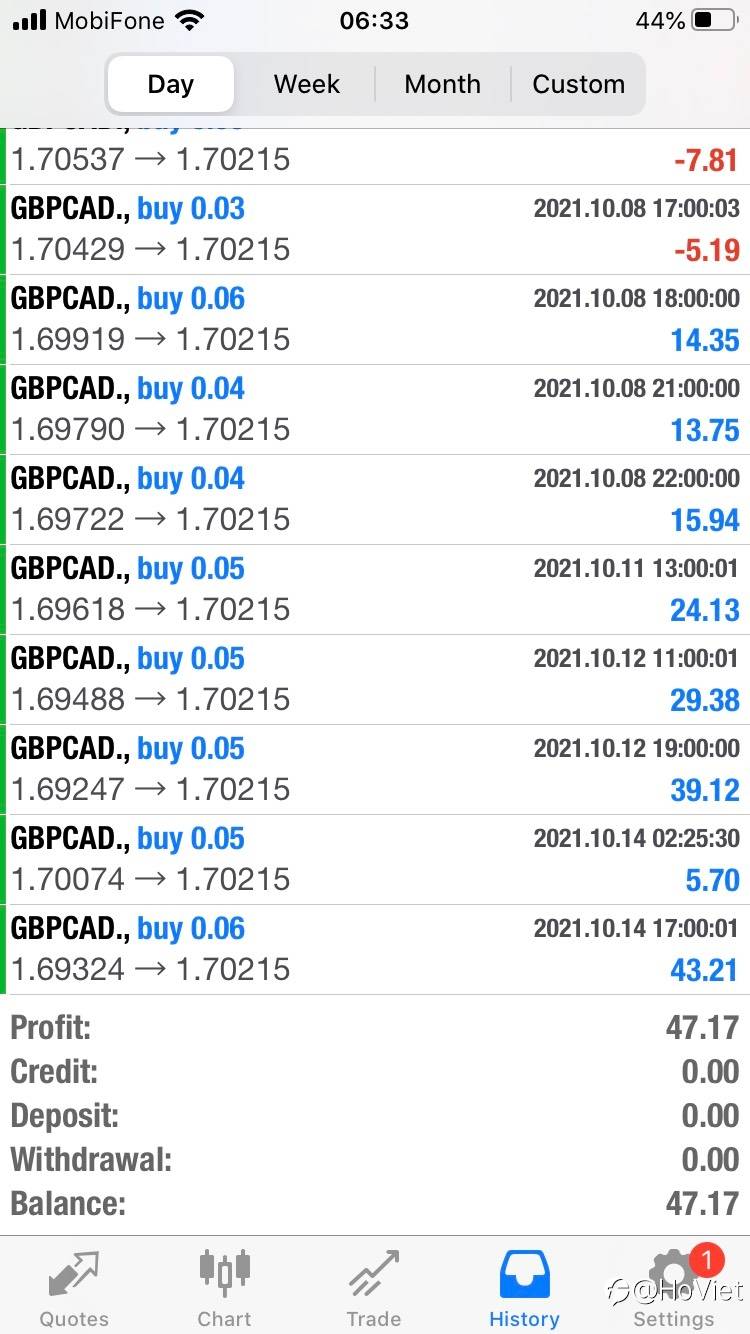
Task: View the GBPCAD trade with 13.75 profit
Action: point(375,409)
